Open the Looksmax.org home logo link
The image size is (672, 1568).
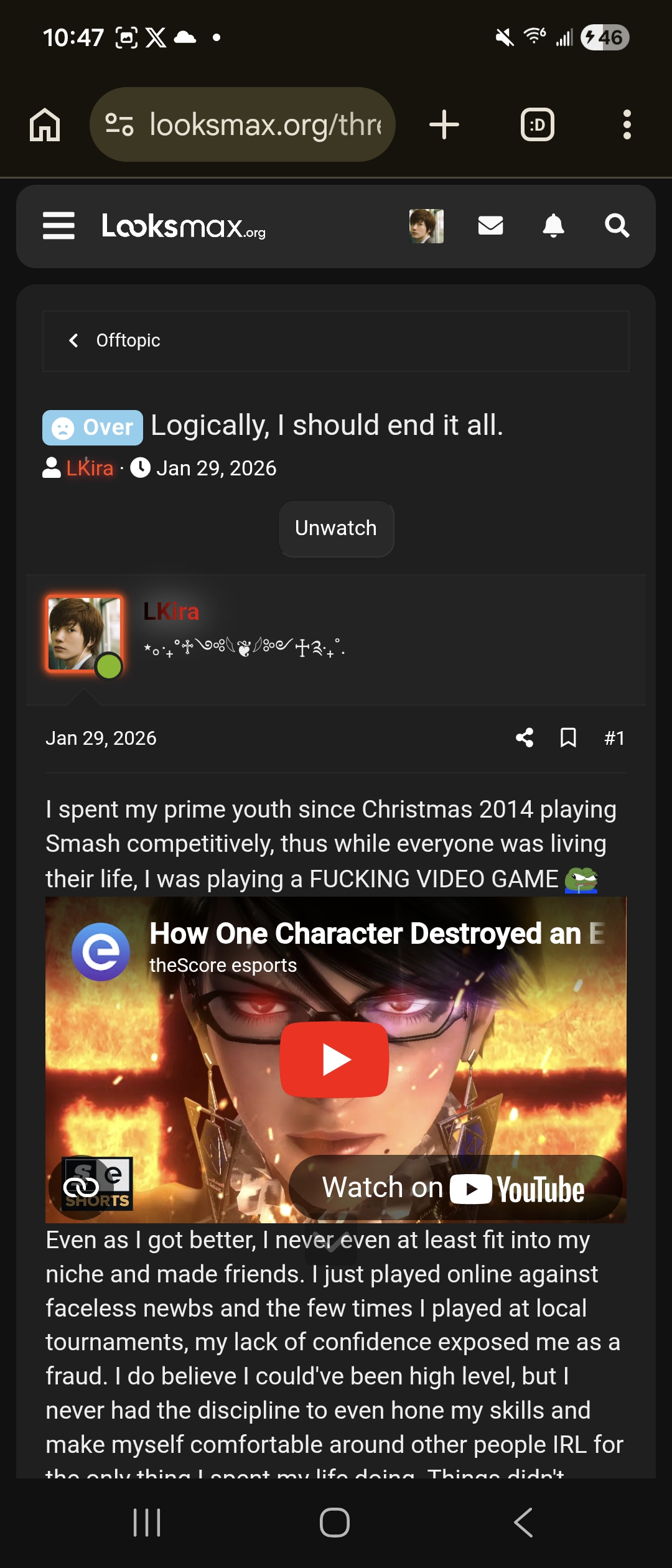[x=184, y=226]
